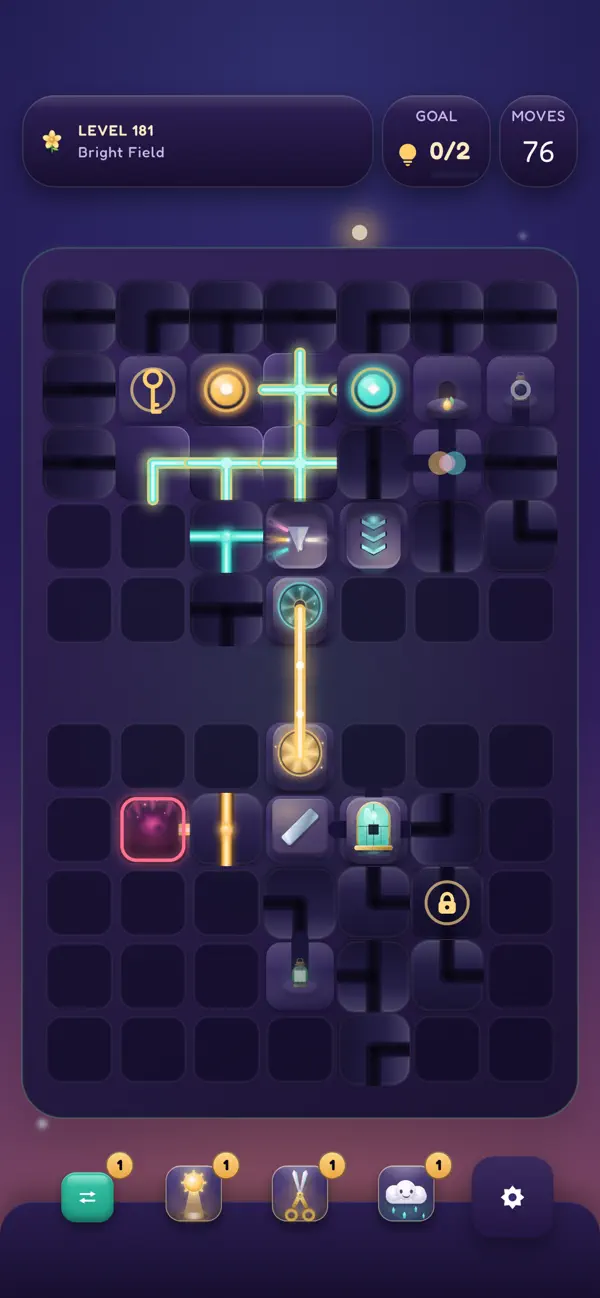Open Level 181 Bright Field panel

[x=198, y=141]
